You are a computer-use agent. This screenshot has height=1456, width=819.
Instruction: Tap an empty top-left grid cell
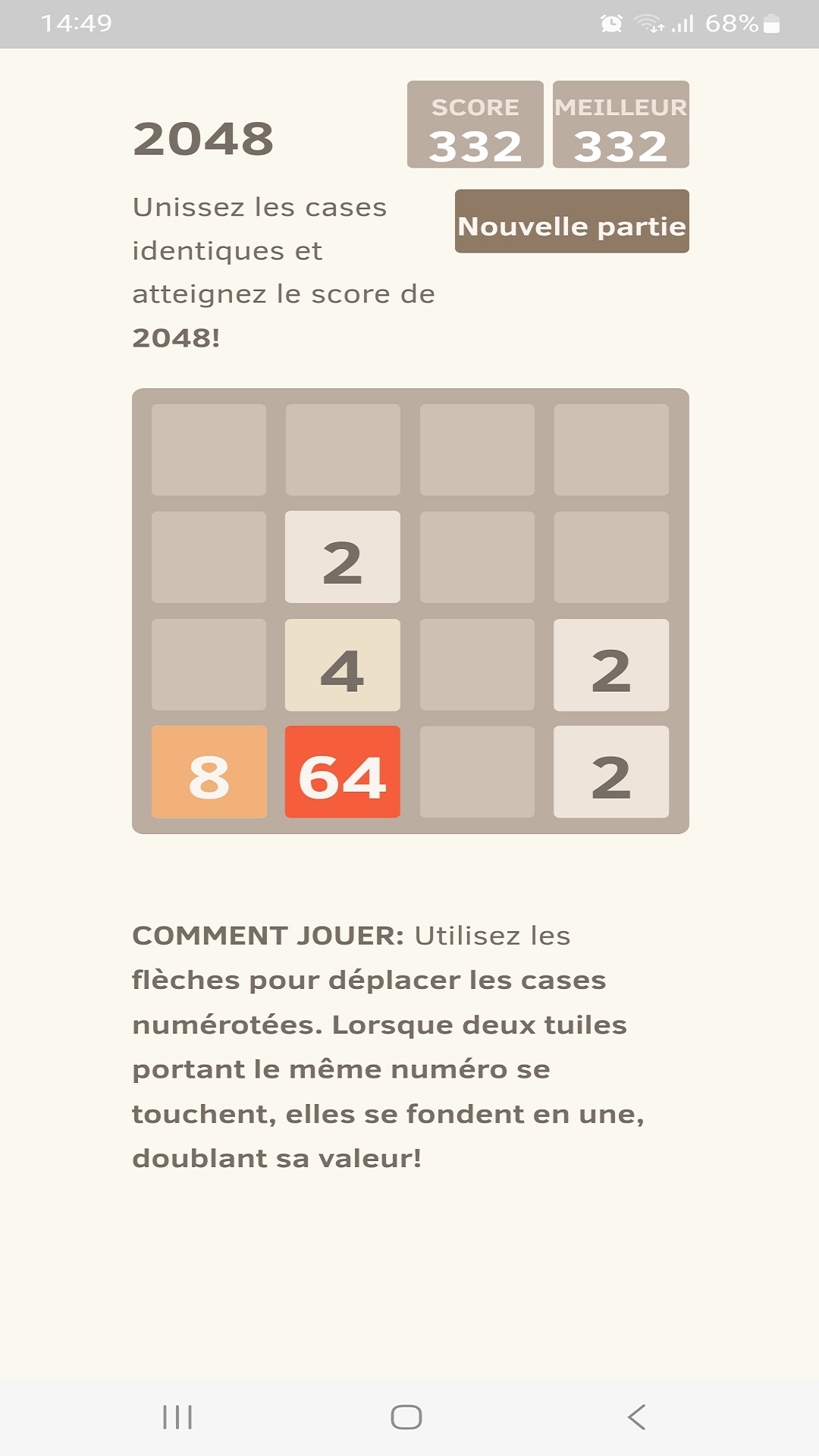pyautogui.click(x=209, y=450)
